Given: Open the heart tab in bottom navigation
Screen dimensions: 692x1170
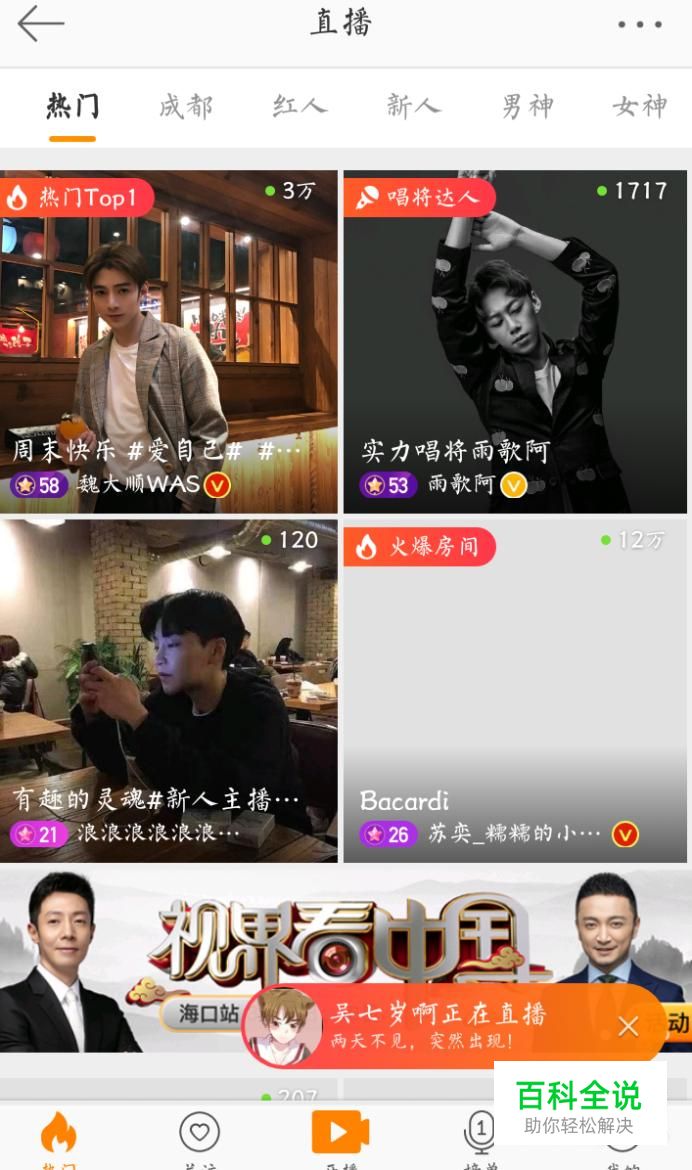Looking at the screenshot, I should pos(199,1133).
